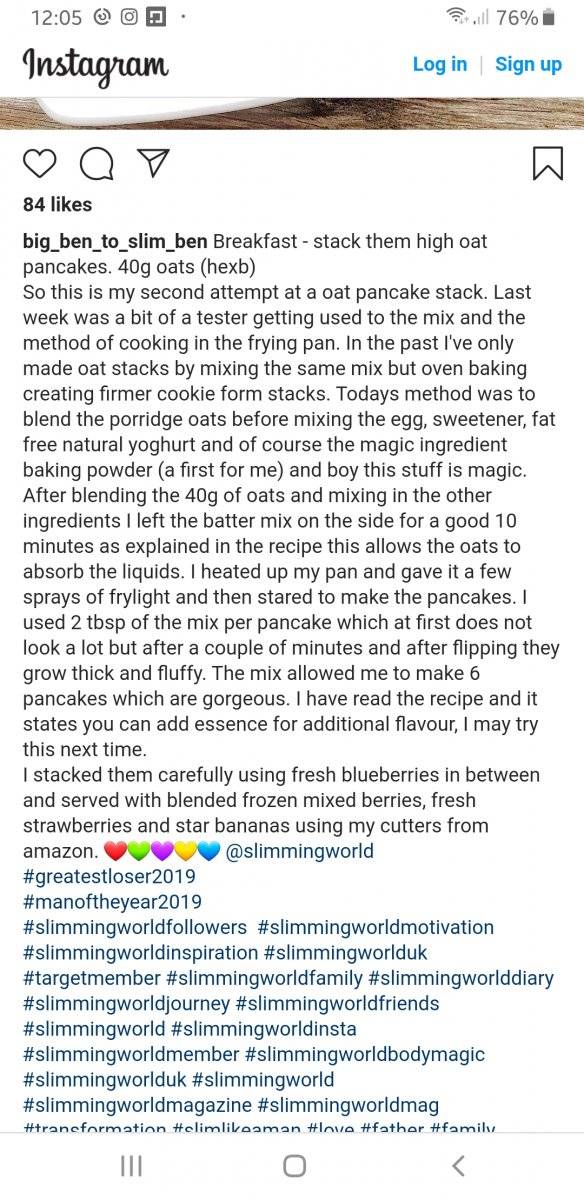The width and height of the screenshot is (584, 1200).
Task: Open hashtag #slimmingworldmagazine
Action: pyautogui.click(x=138, y=1105)
